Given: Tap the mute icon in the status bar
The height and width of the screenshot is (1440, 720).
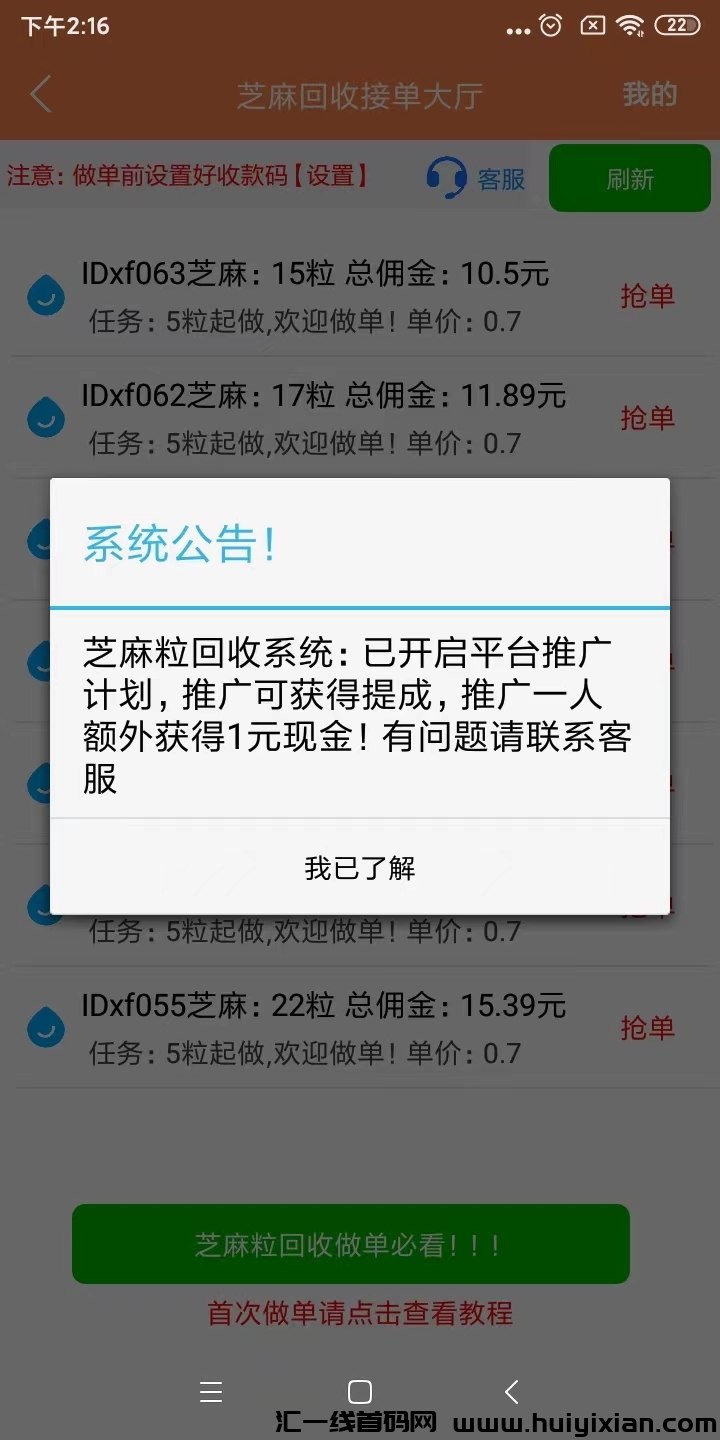Looking at the screenshot, I should tap(594, 25).
